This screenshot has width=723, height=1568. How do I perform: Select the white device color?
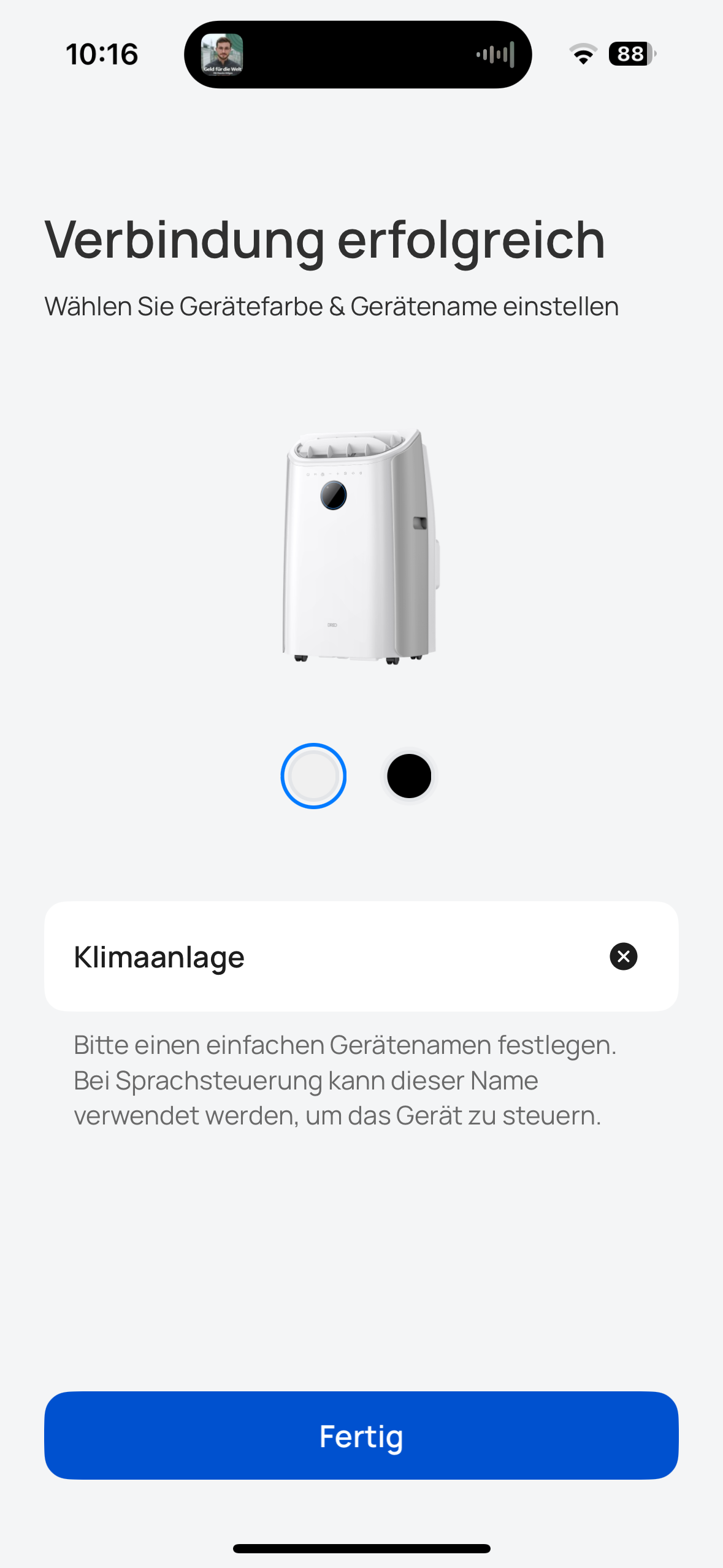(313, 776)
